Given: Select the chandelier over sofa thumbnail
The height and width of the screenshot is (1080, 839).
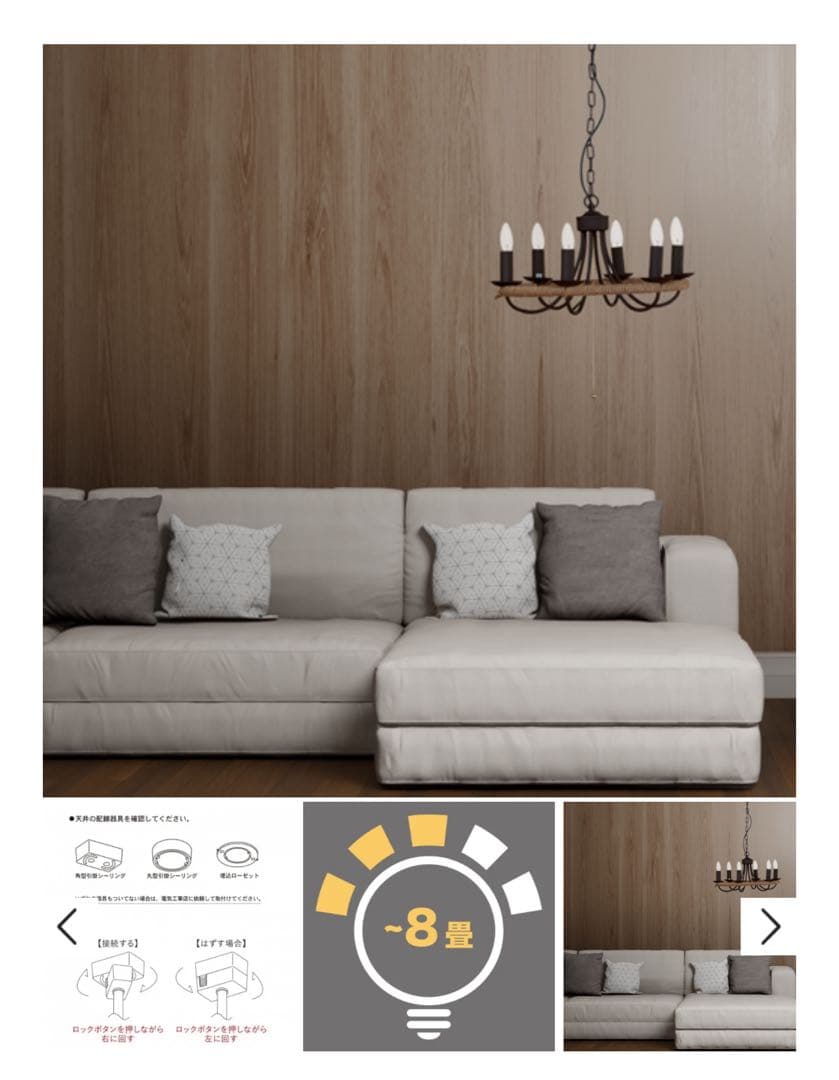Looking at the screenshot, I should click(x=660, y=926).
